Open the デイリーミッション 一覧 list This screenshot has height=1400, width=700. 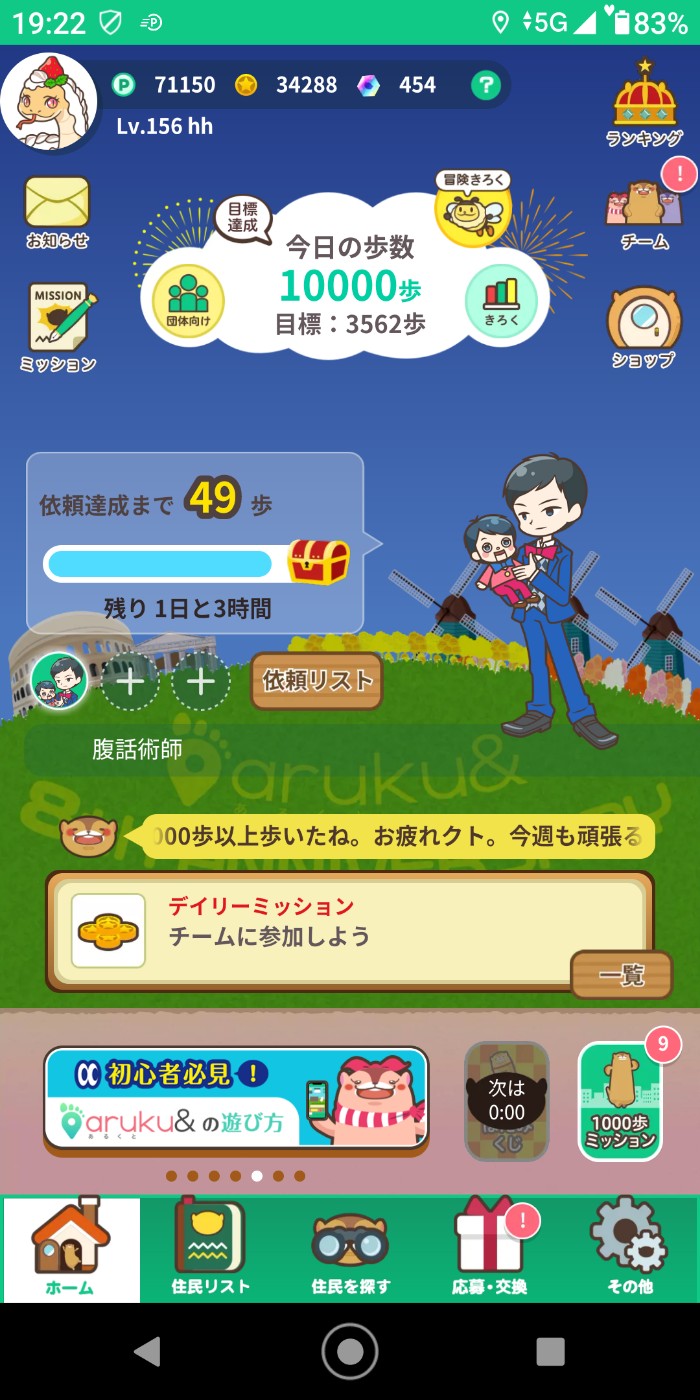[621, 975]
